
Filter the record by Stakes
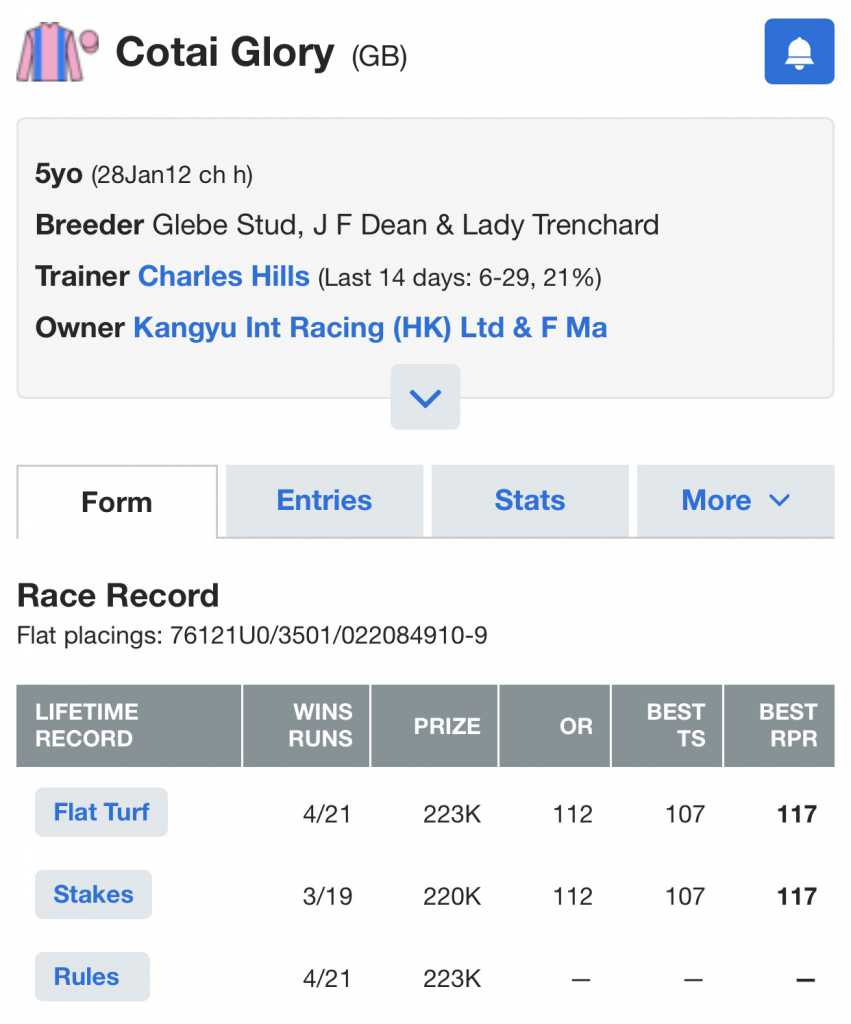click(93, 894)
